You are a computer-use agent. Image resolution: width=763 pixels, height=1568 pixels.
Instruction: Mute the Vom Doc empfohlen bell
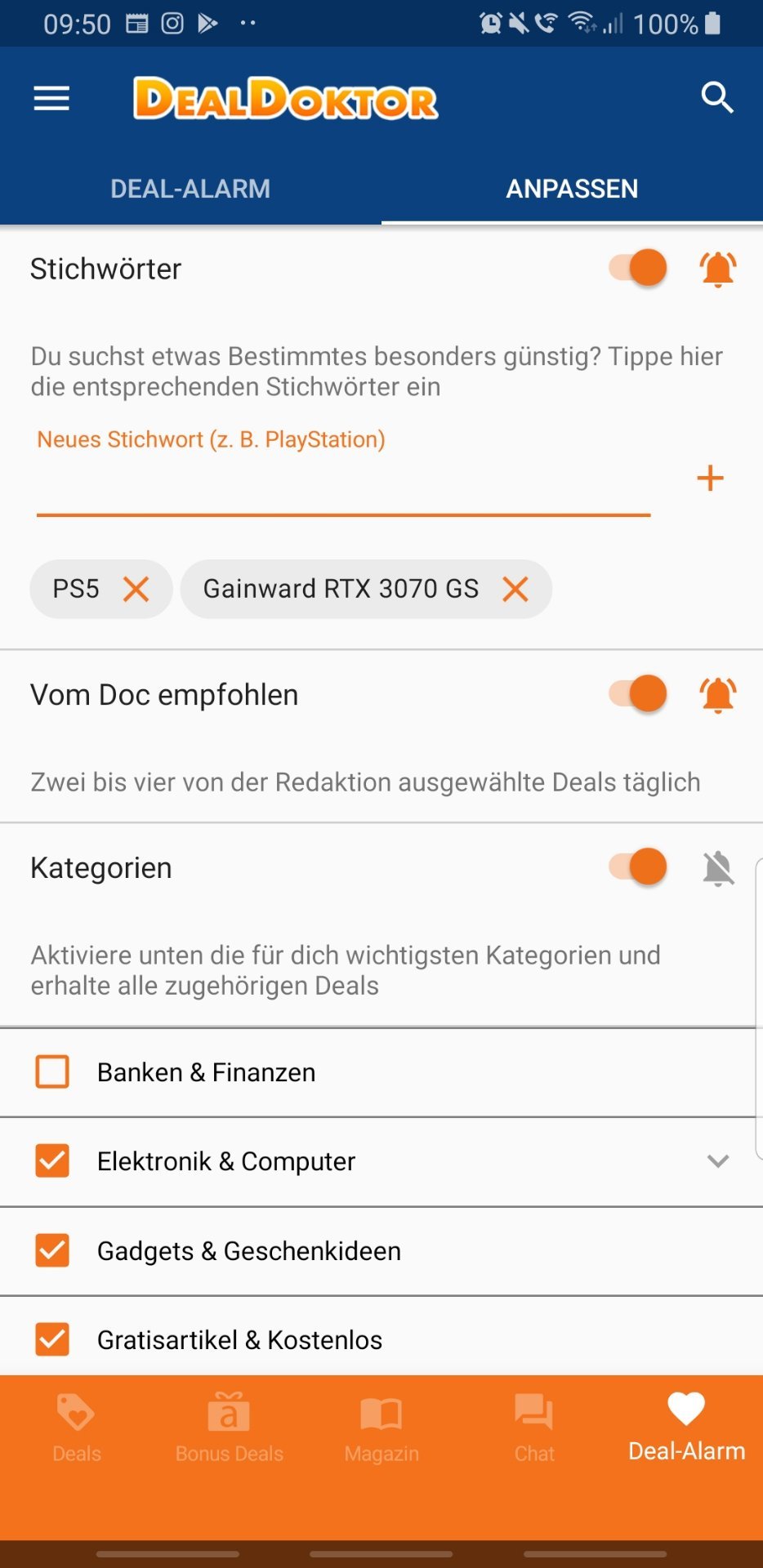[718, 695]
